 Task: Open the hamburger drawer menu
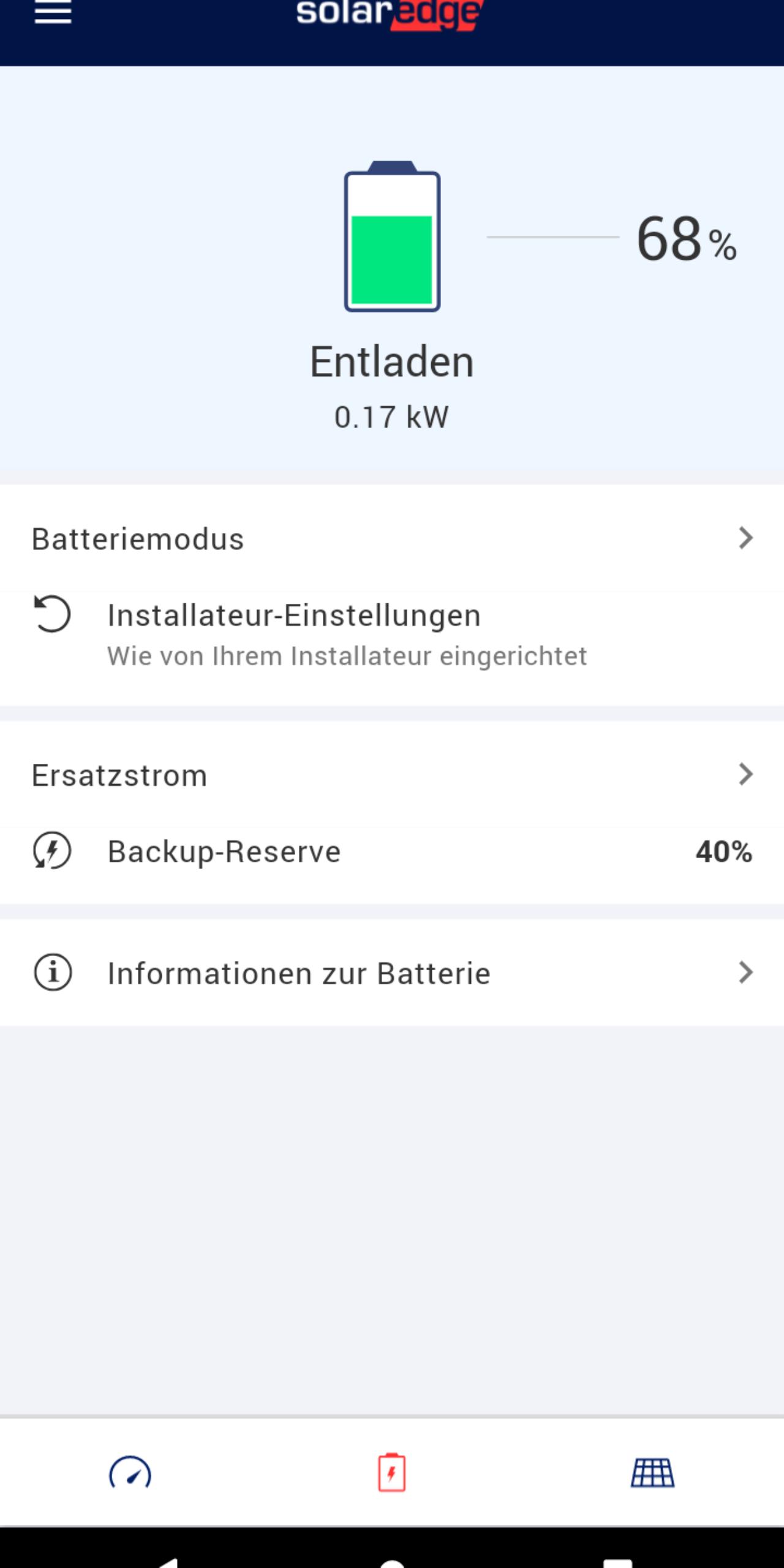pyautogui.click(x=53, y=12)
